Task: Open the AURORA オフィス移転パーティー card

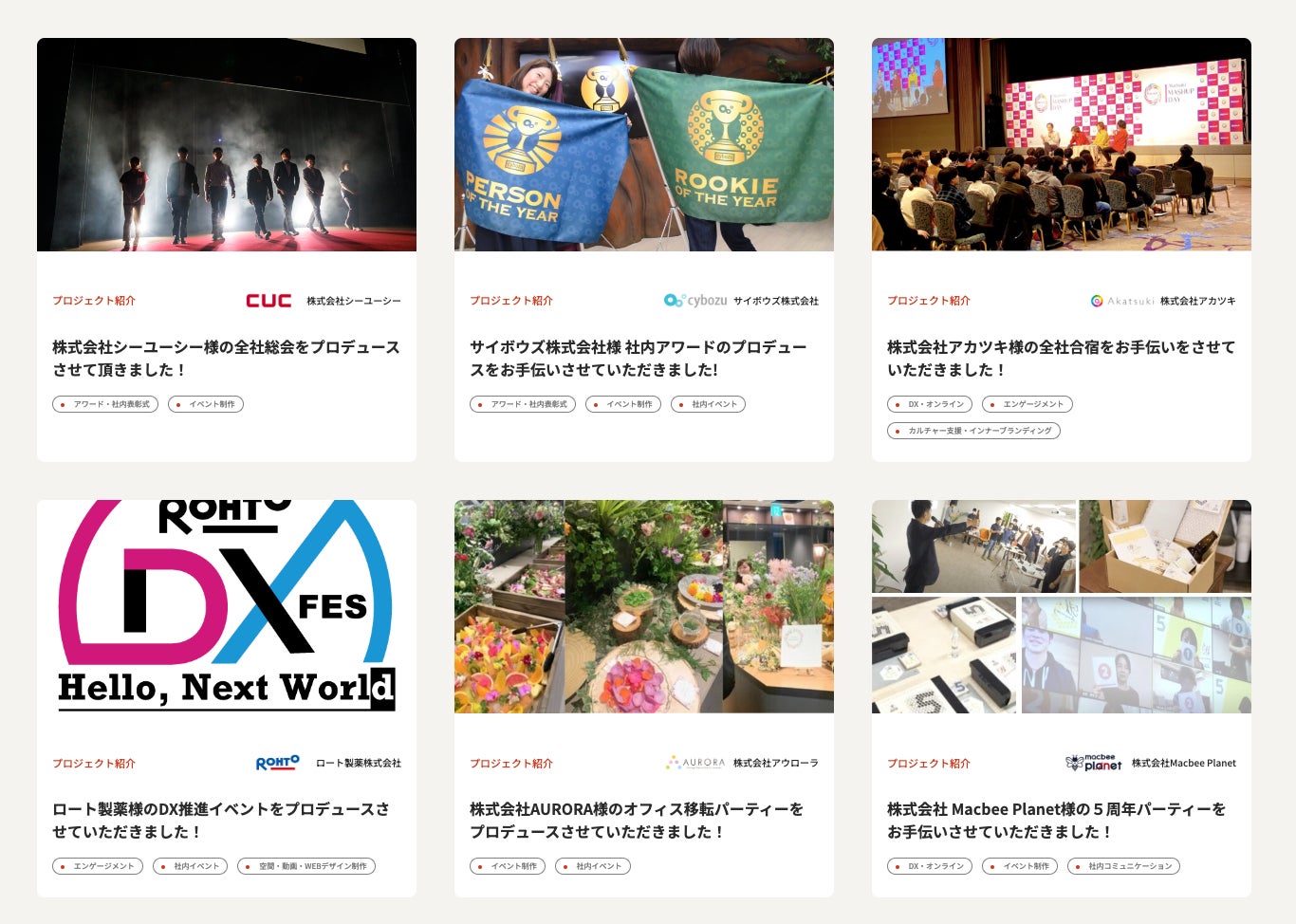Action: tap(644, 698)
